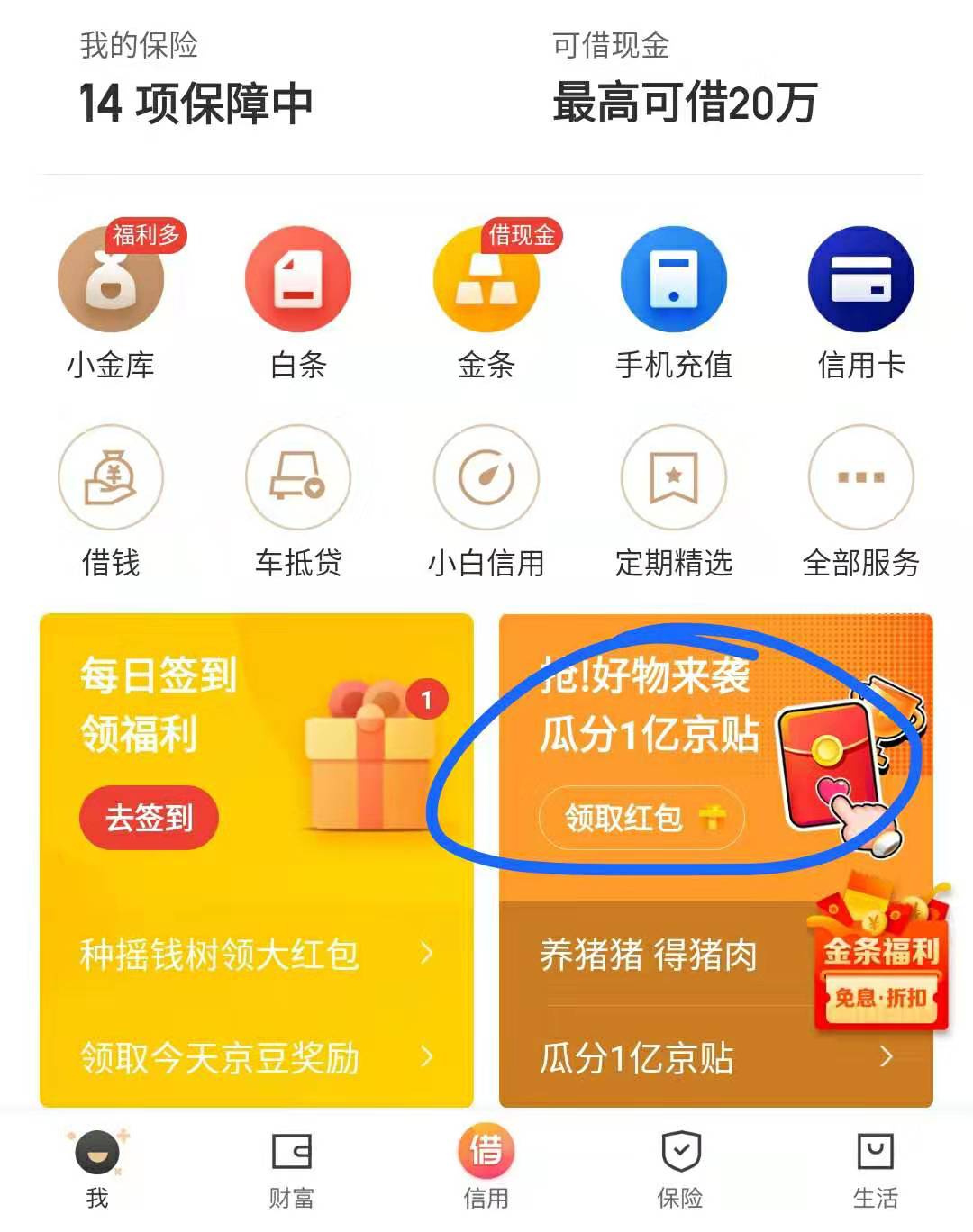View 我的保险 14项保障中
Viewport: 973px width, 1232px height.
(x=196, y=81)
